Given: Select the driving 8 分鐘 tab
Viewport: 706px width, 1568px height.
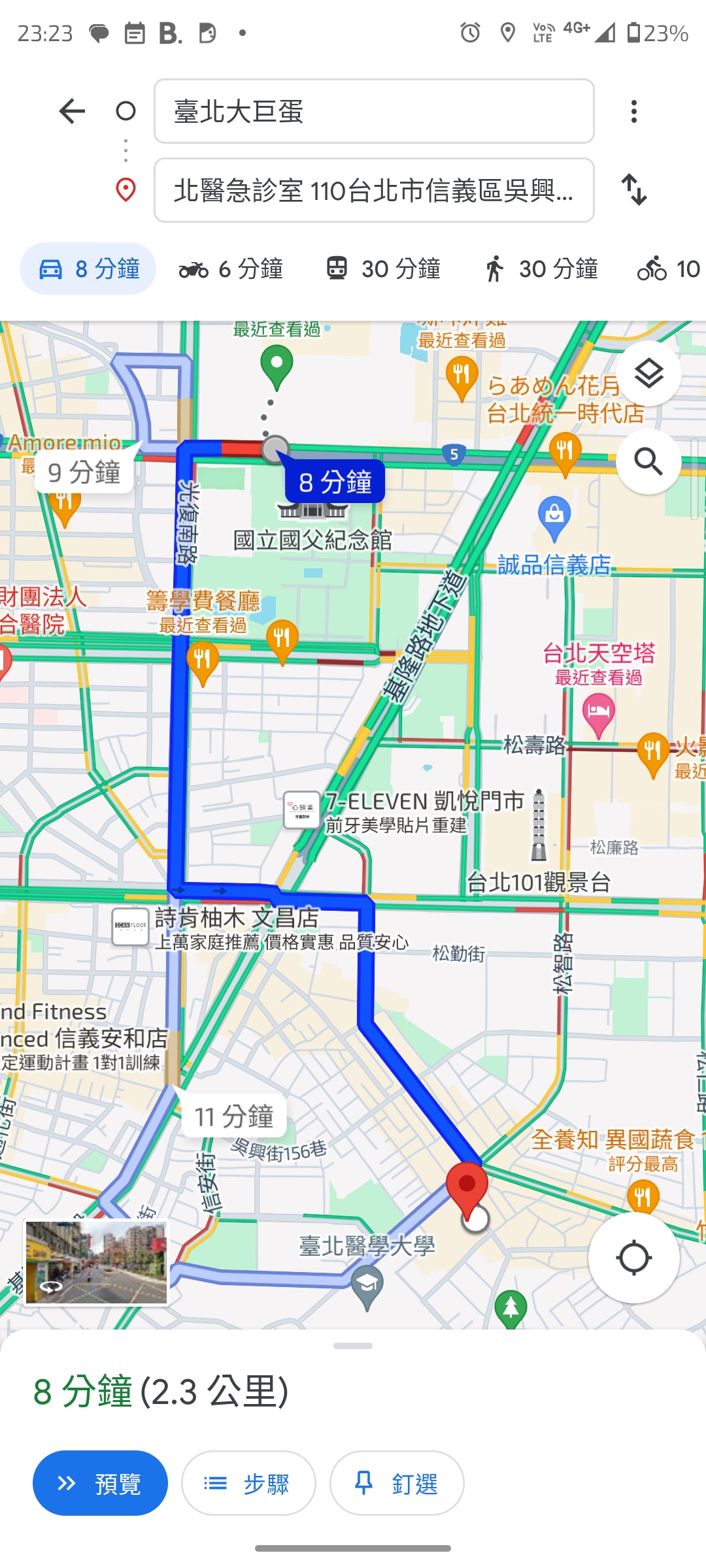Looking at the screenshot, I should click(x=88, y=269).
